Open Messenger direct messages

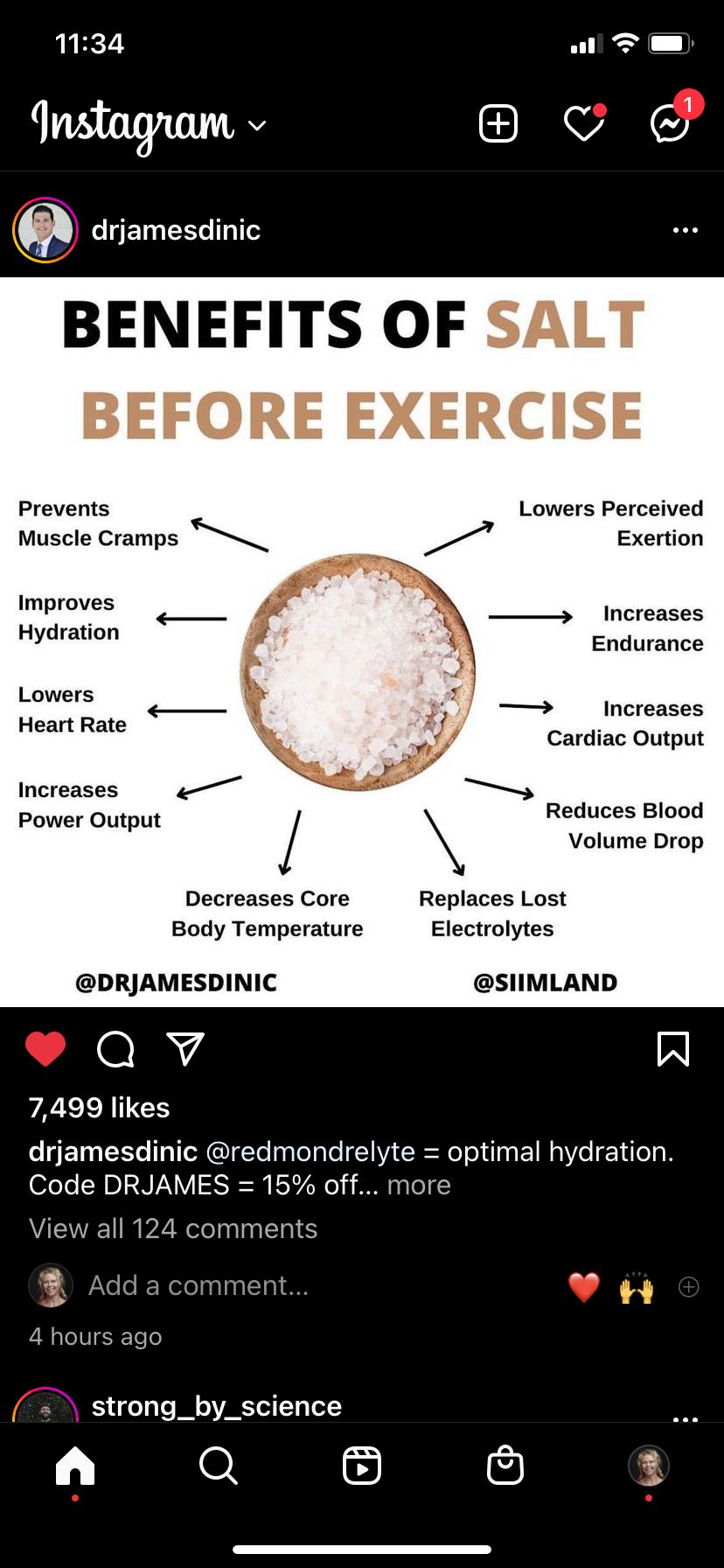[670, 123]
